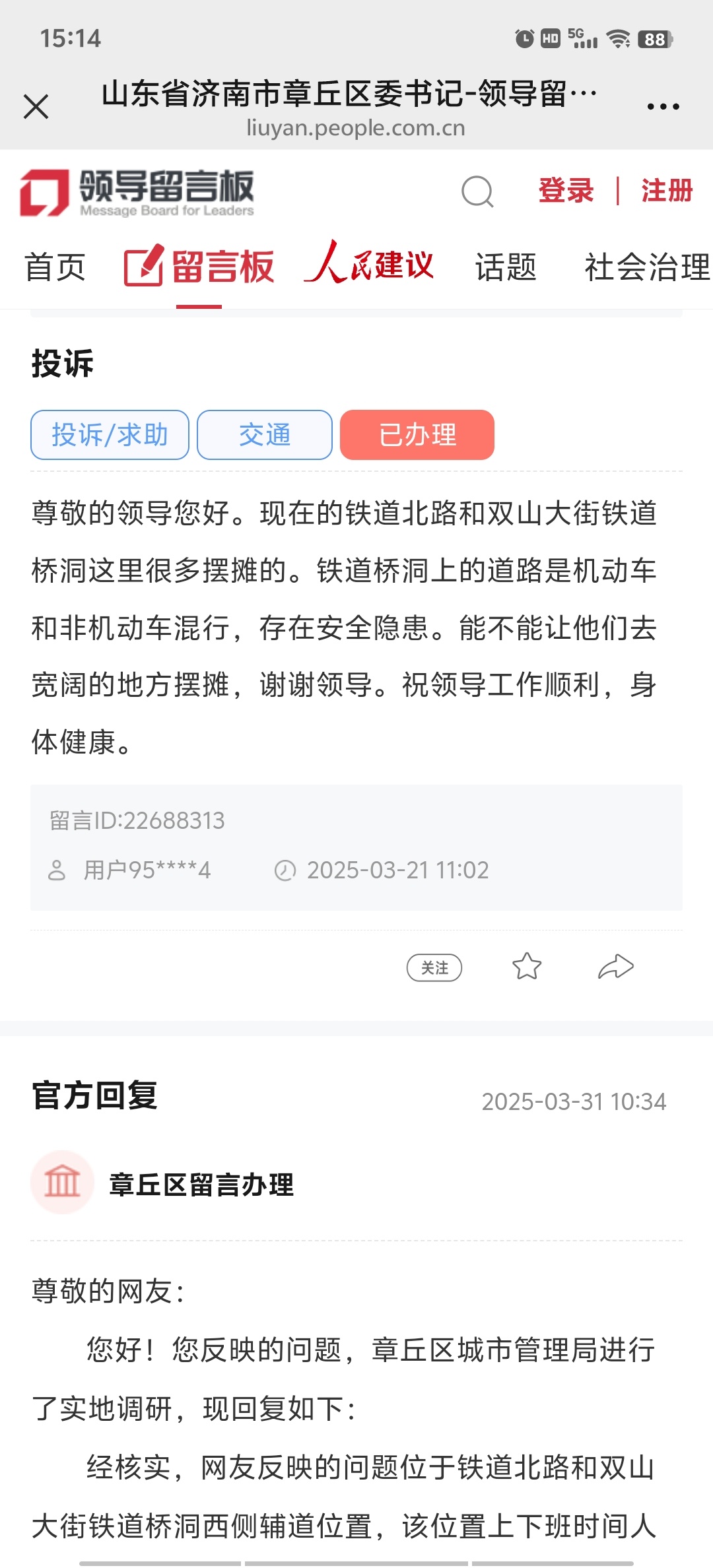Tap the 已办理 status chip

point(417,435)
